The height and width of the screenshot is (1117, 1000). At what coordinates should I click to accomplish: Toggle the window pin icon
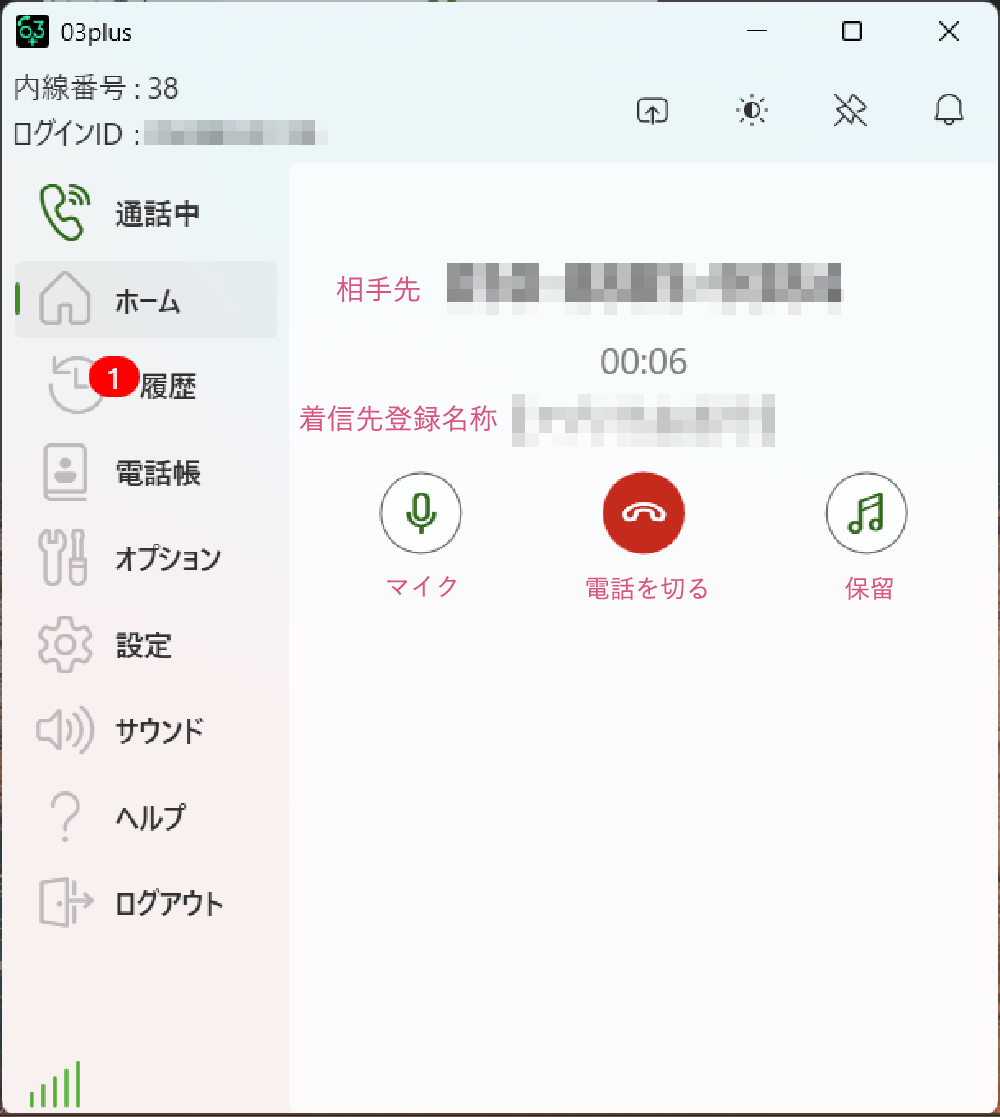[850, 111]
